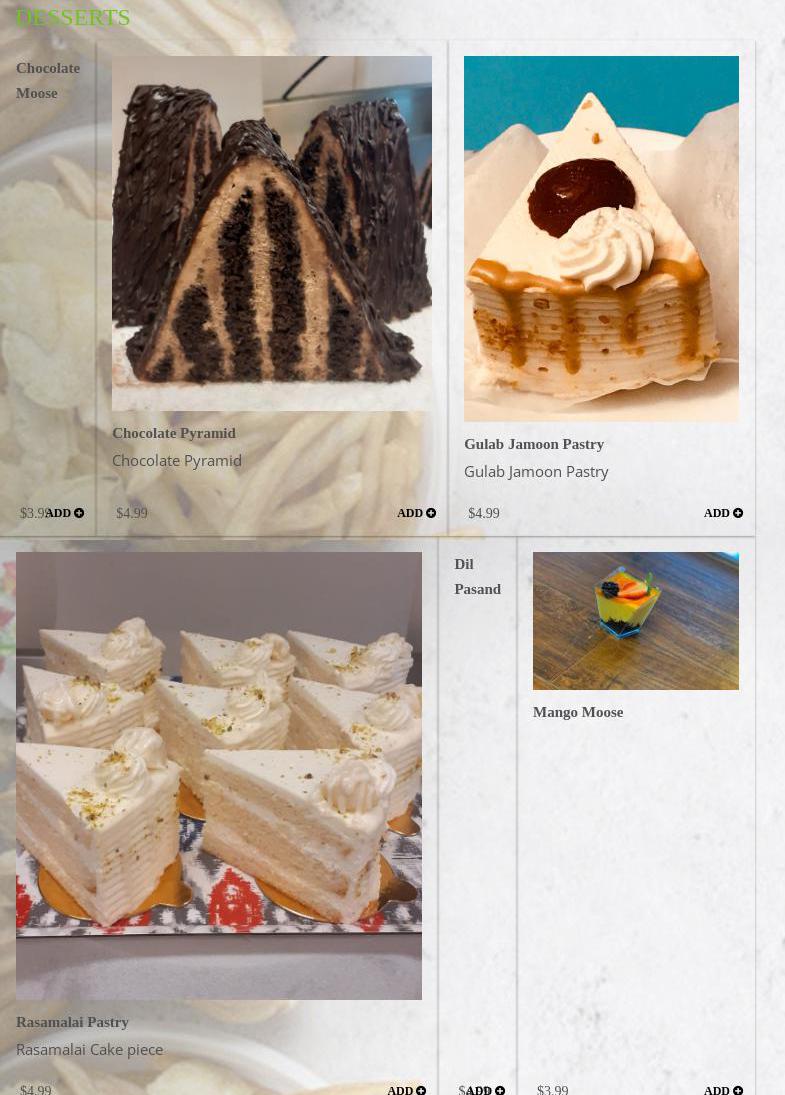Screen dimensions: 785x1095
Task: Open the Rasamalai Pastry photo
Action: coord(219,775)
